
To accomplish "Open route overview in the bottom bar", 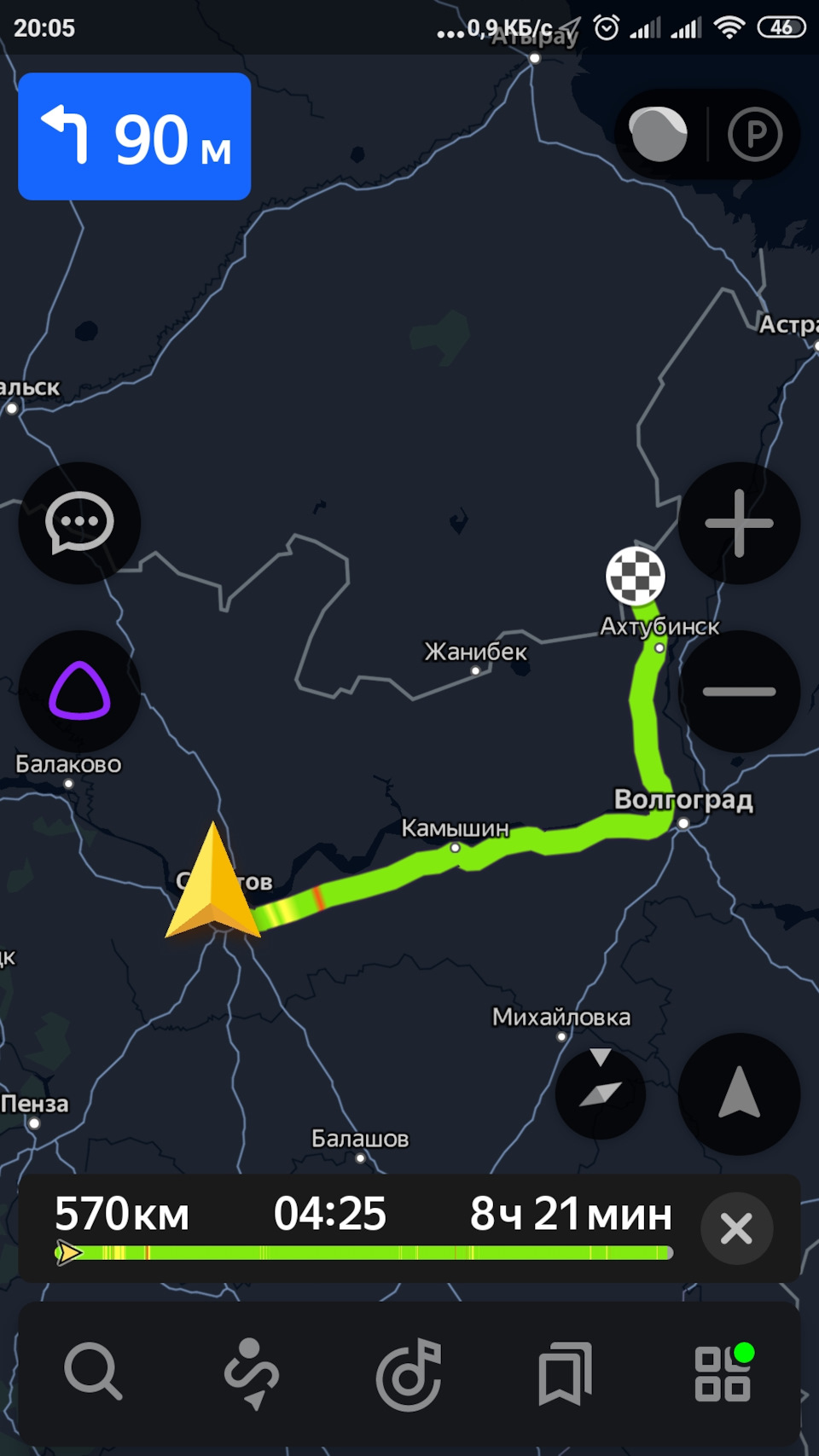I will [251, 1373].
